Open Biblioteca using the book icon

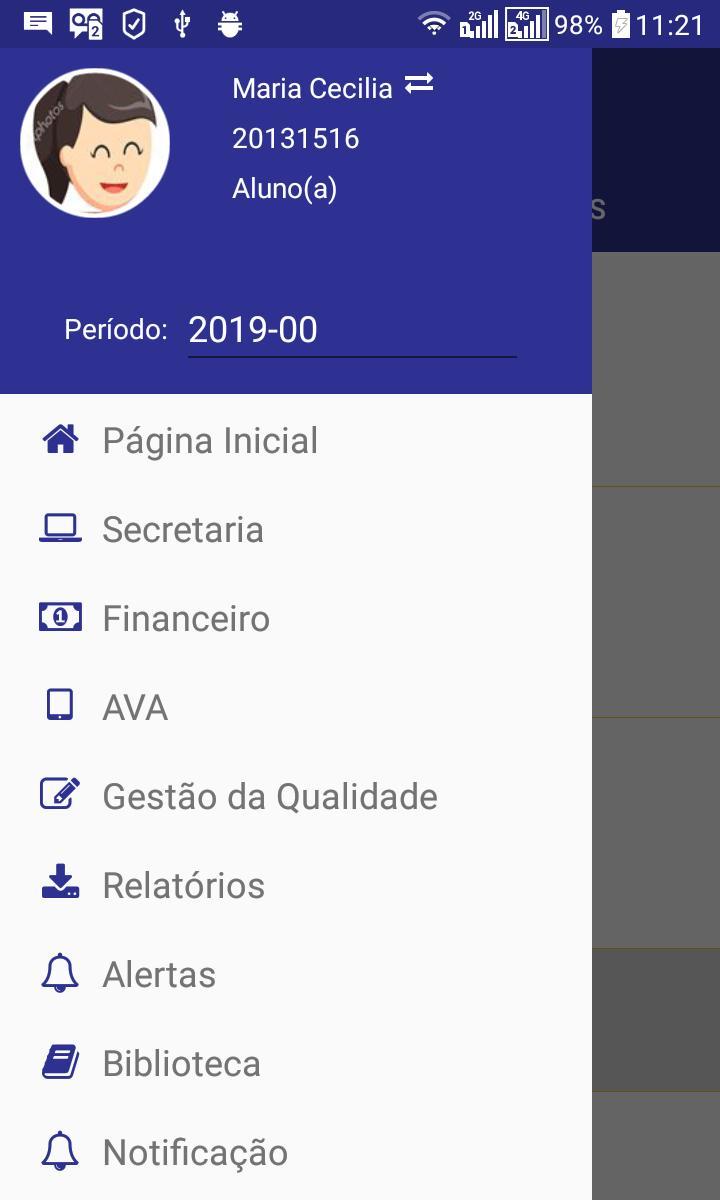59,1062
